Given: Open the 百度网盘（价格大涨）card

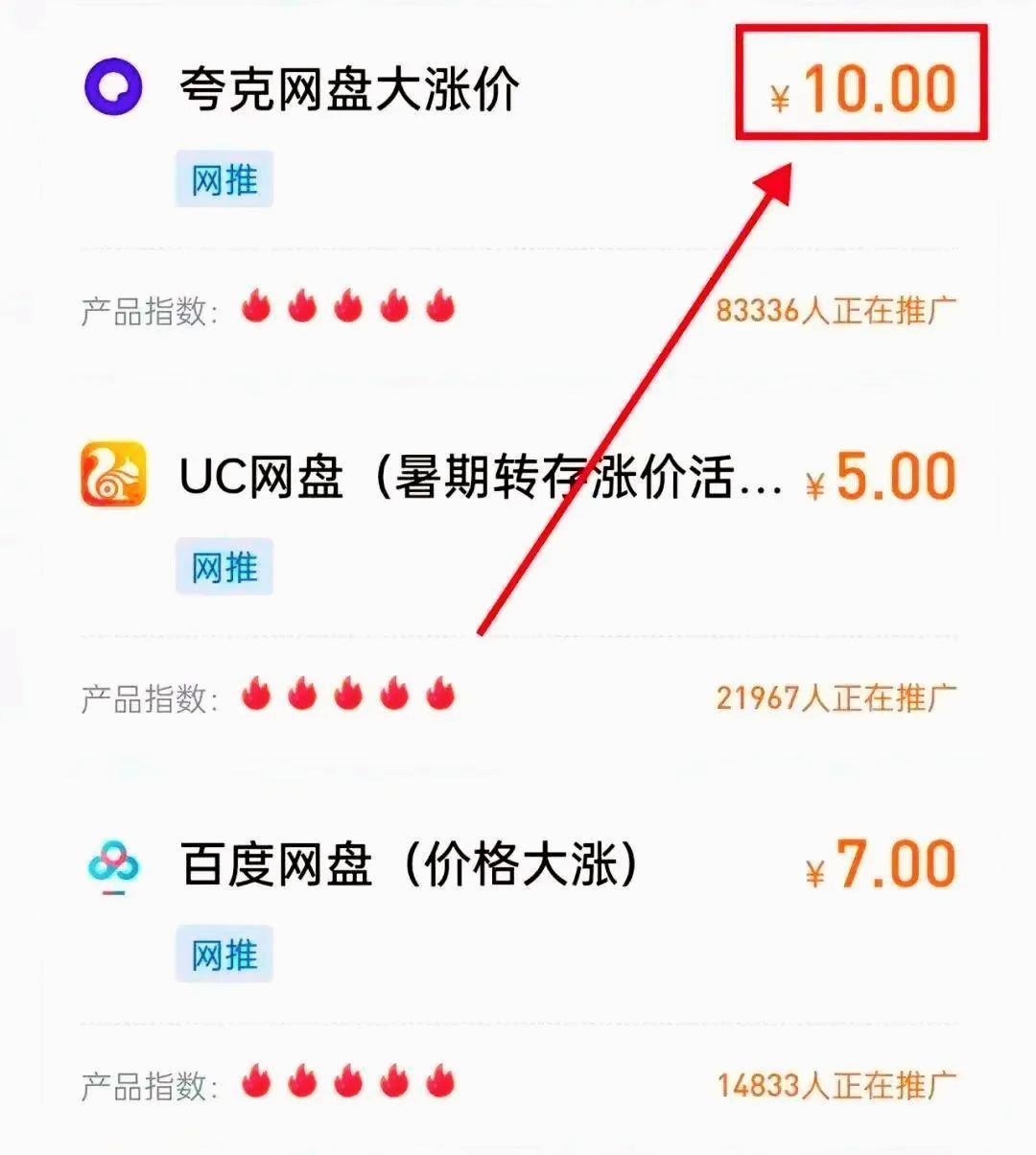Looking at the screenshot, I should [409, 864].
